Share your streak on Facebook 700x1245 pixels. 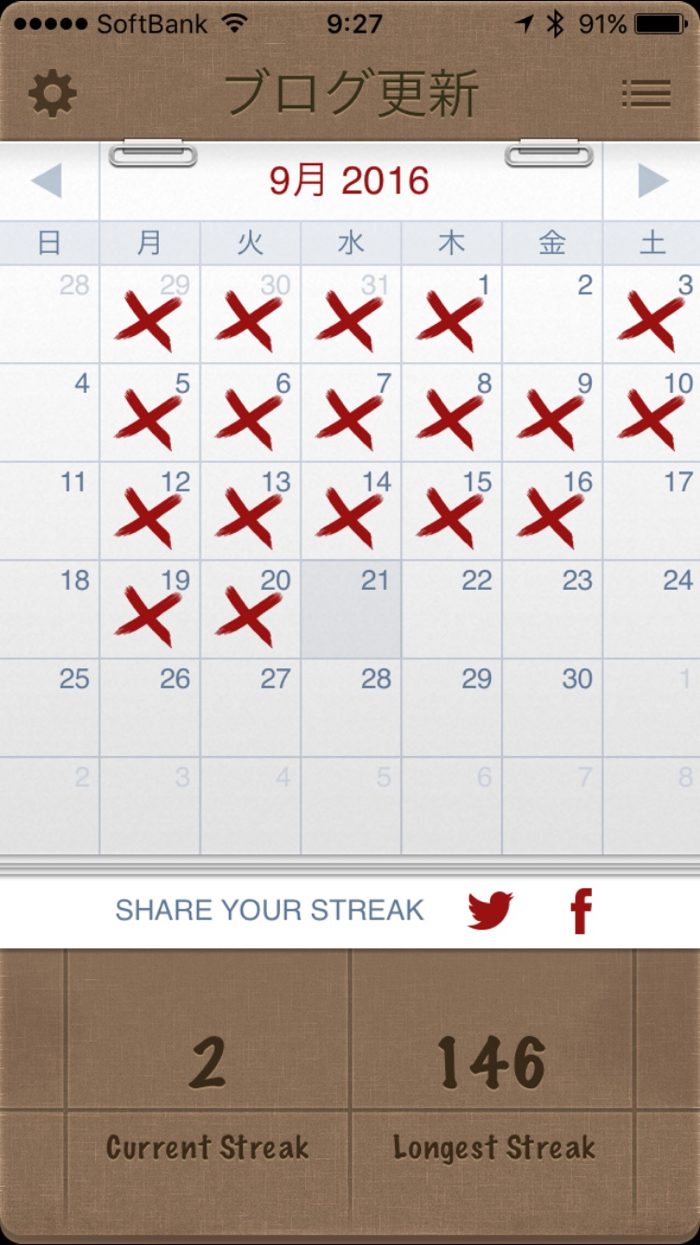pyautogui.click(x=581, y=910)
